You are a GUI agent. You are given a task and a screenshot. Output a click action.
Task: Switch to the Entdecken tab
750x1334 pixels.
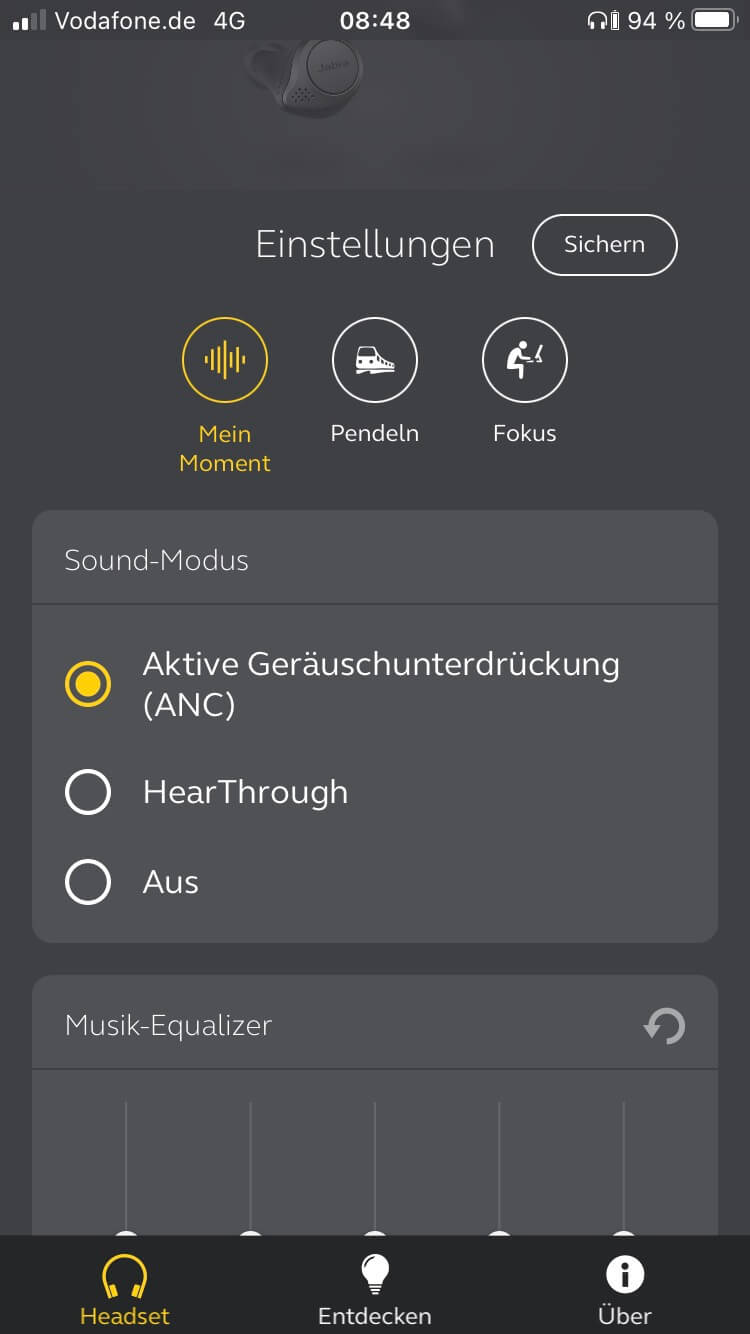click(x=375, y=1290)
